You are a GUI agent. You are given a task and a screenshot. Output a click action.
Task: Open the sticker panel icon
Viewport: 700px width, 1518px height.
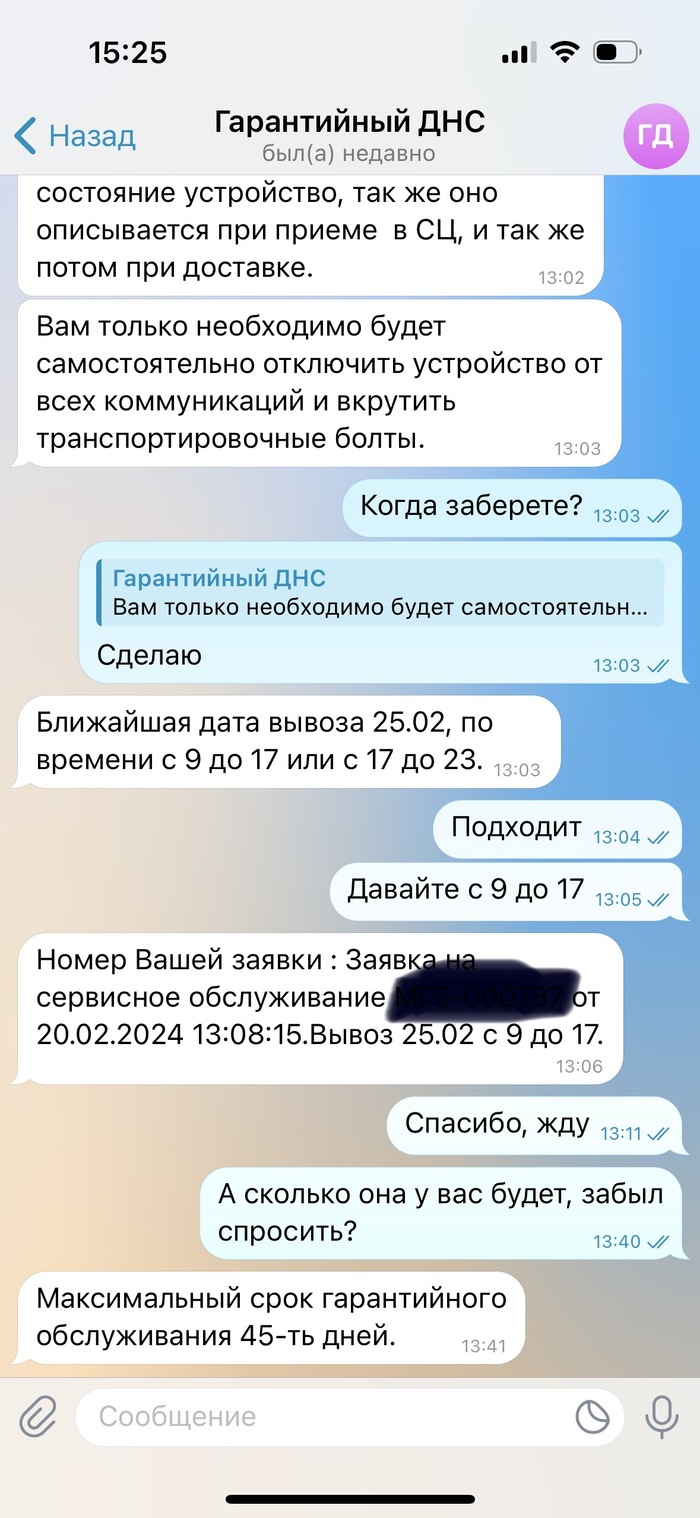[593, 1416]
